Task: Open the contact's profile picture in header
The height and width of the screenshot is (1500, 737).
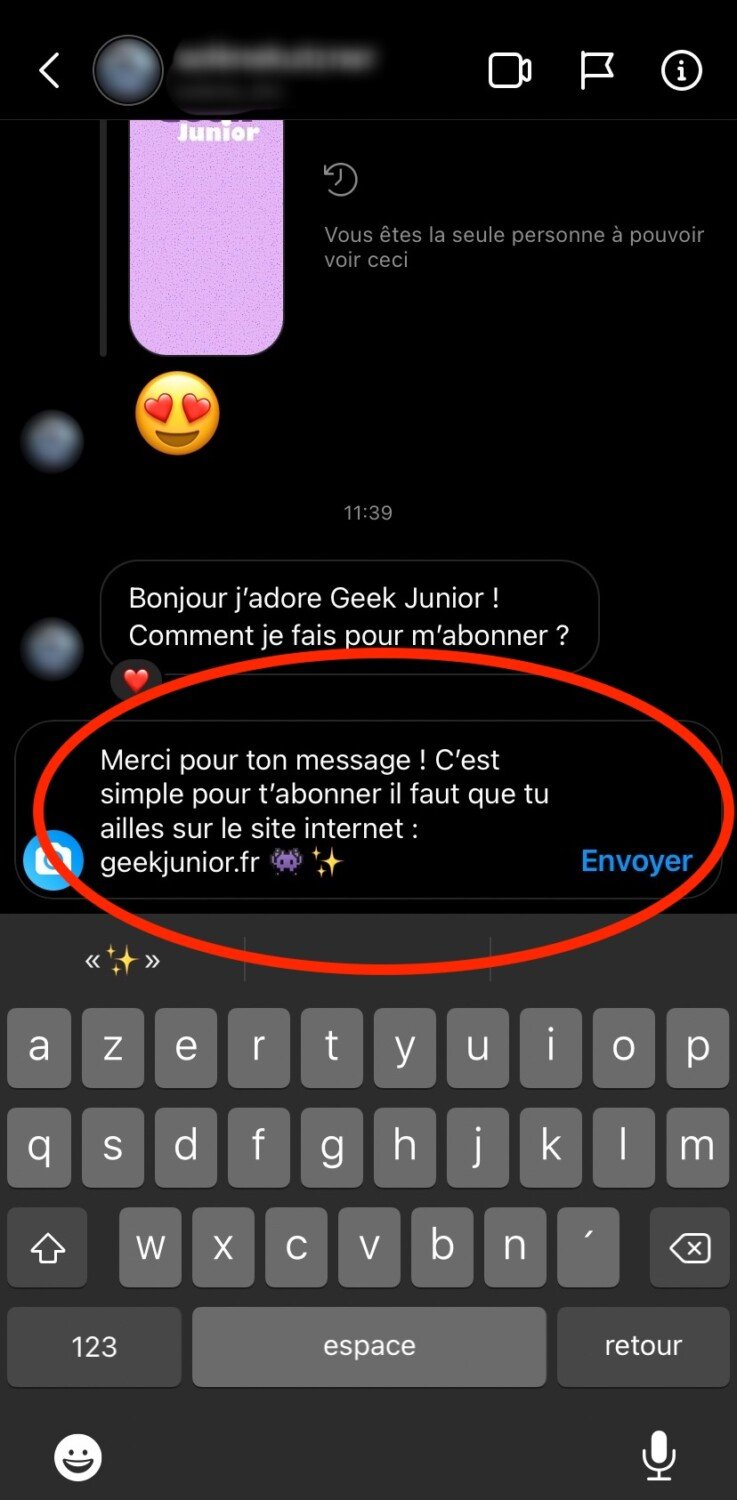Action: coord(127,71)
